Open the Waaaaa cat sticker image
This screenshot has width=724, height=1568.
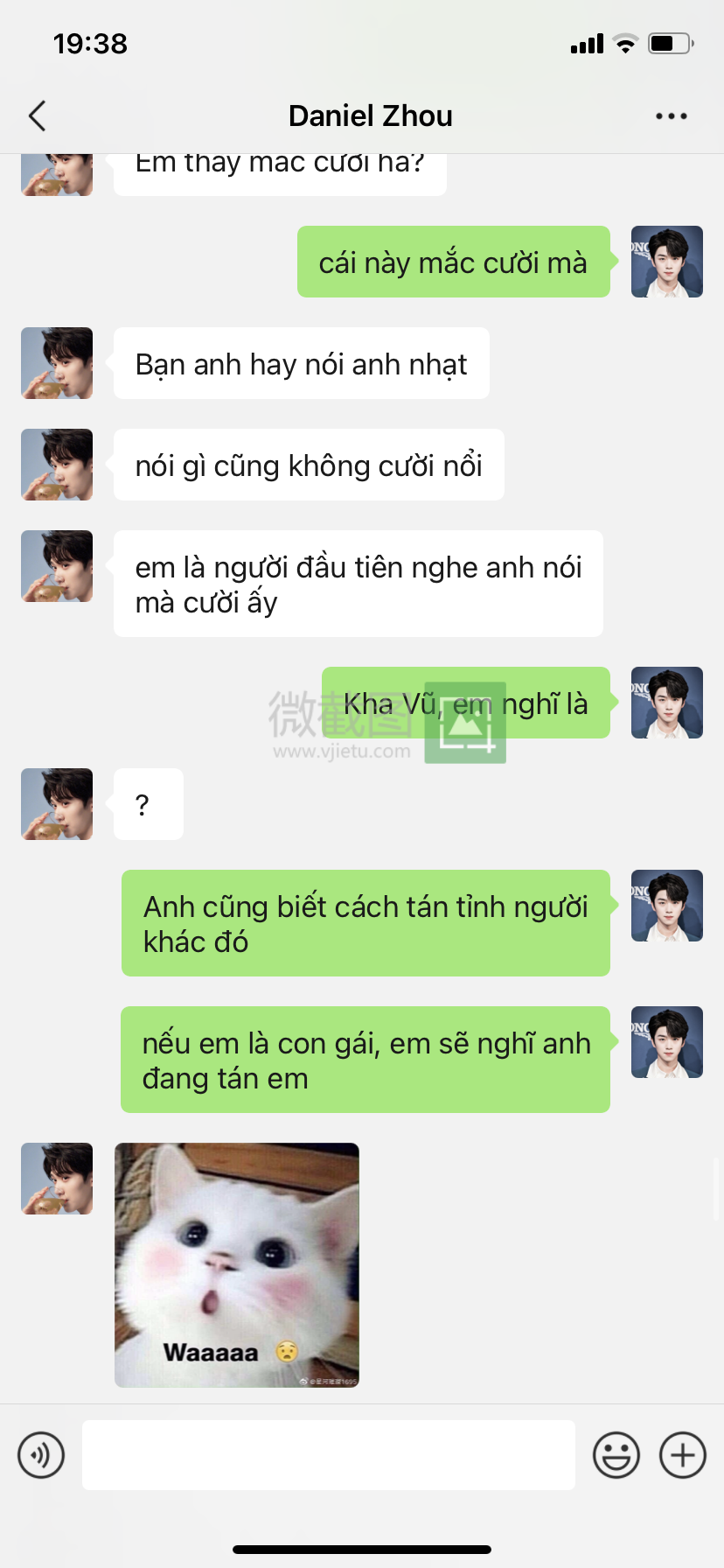236,1264
